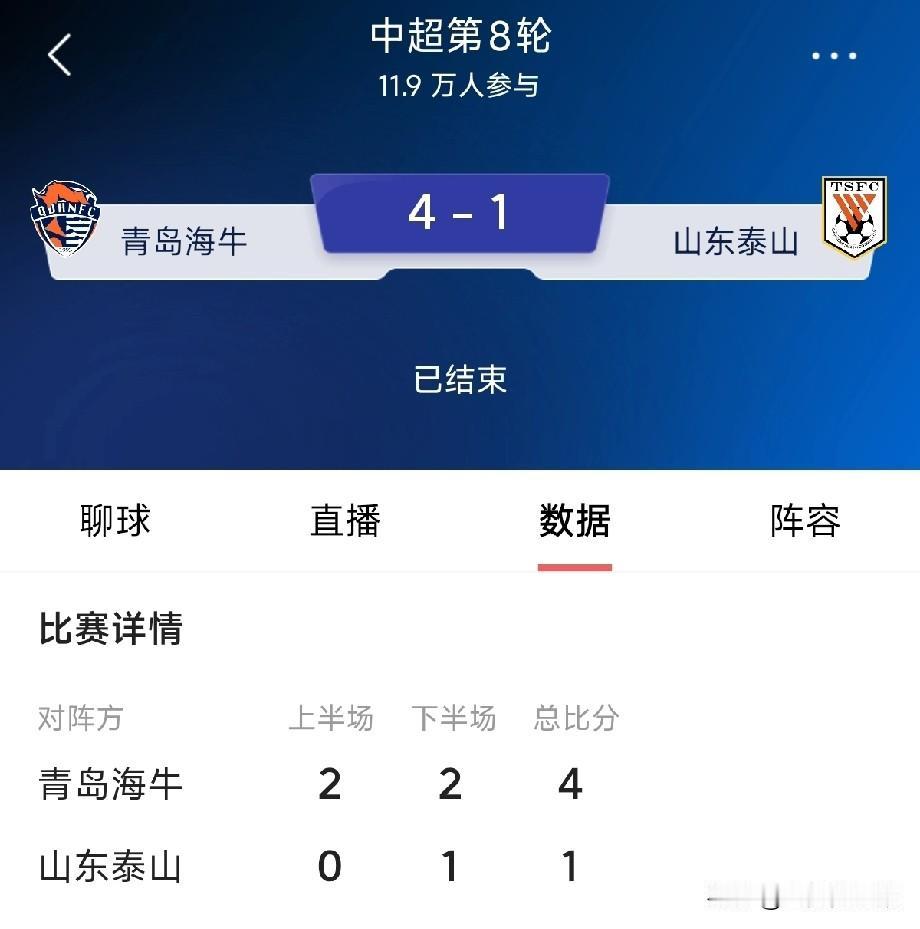This screenshot has height=929, width=920.
Task: Click the 中超第8轮 match title
Action: tap(459, 38)
